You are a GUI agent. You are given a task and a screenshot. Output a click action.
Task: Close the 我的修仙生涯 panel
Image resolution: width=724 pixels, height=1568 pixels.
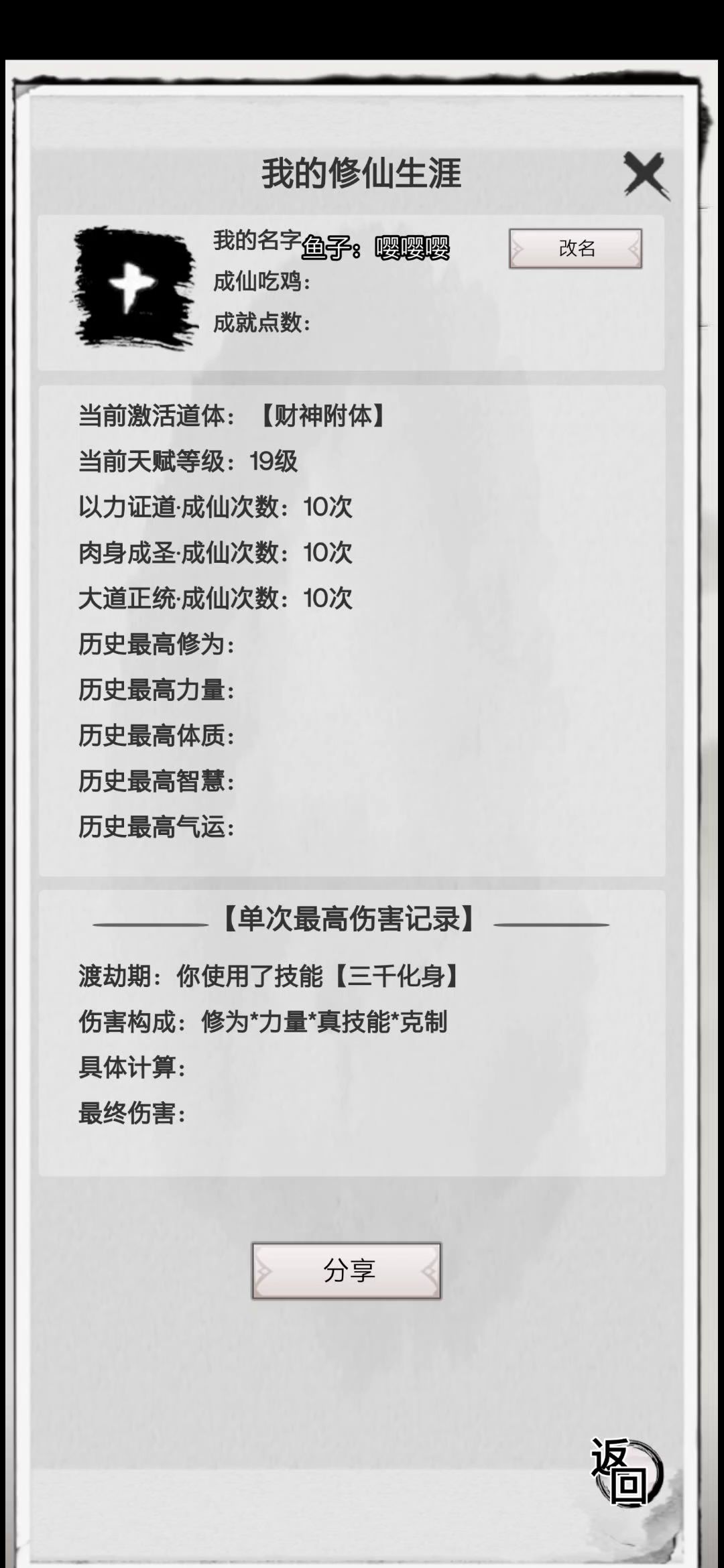[646, 176]
